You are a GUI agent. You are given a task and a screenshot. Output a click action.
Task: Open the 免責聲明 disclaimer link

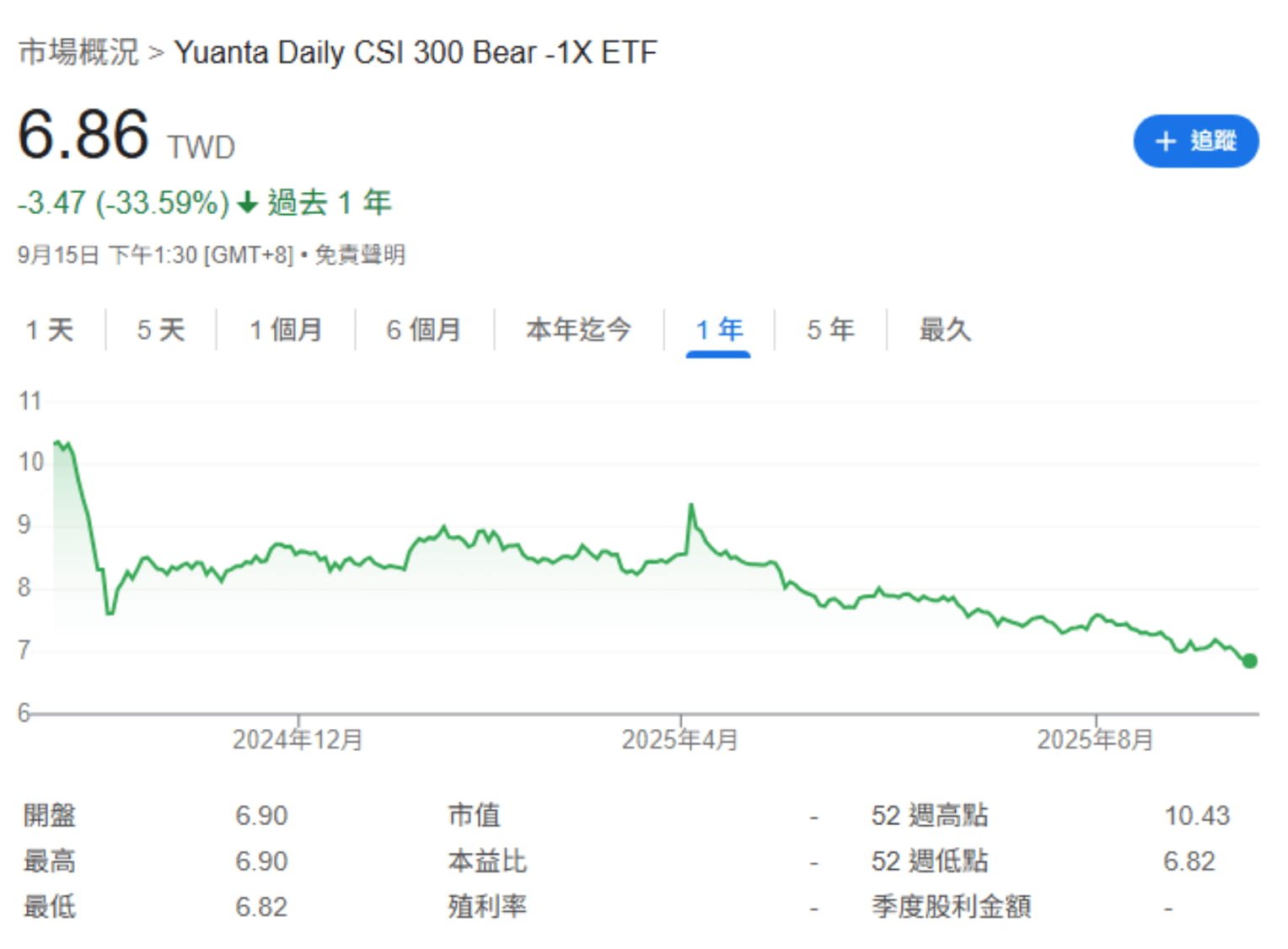(x=360, y=255)
